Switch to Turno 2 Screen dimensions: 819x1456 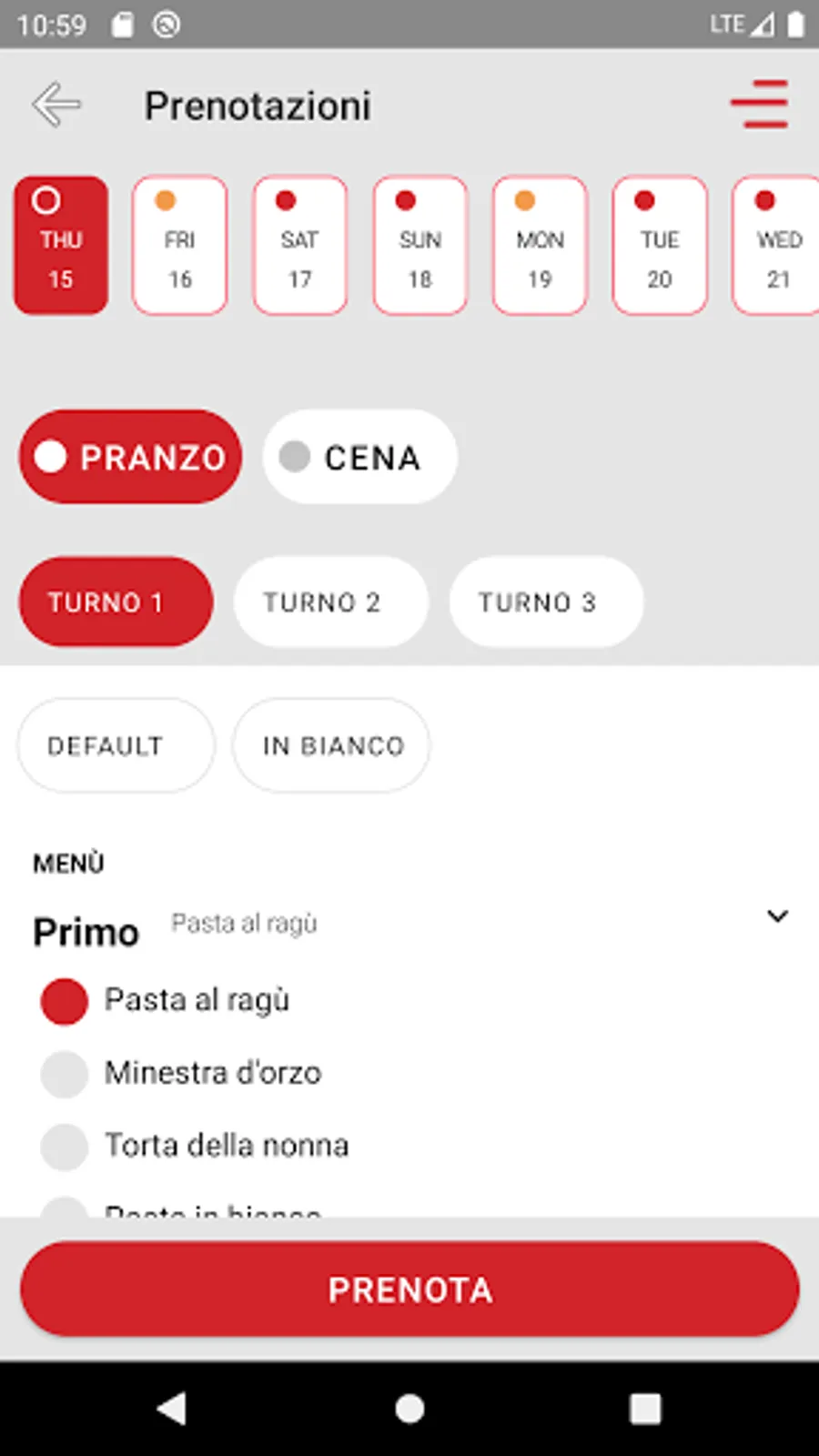coord(330,602)
